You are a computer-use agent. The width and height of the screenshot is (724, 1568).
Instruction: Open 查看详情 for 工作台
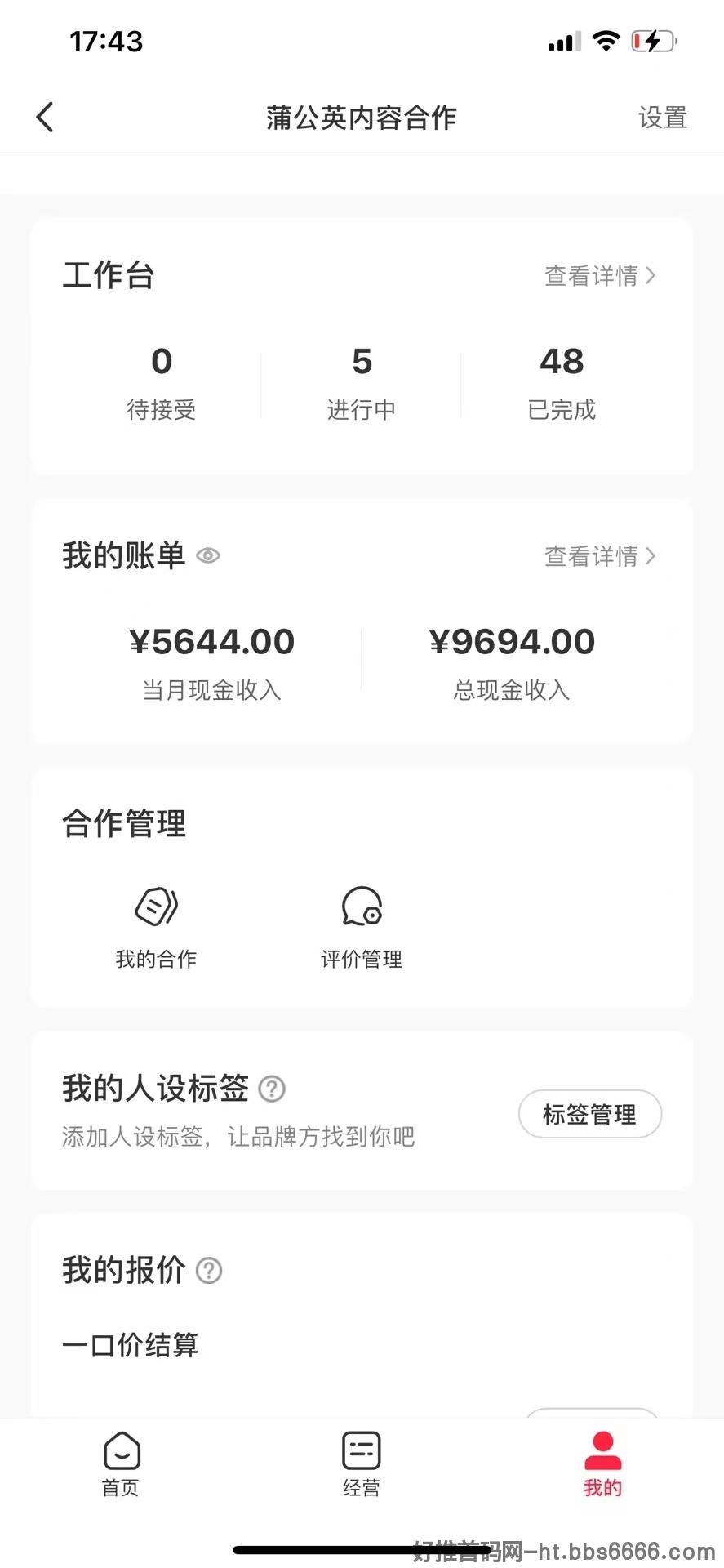click(600, 276)
